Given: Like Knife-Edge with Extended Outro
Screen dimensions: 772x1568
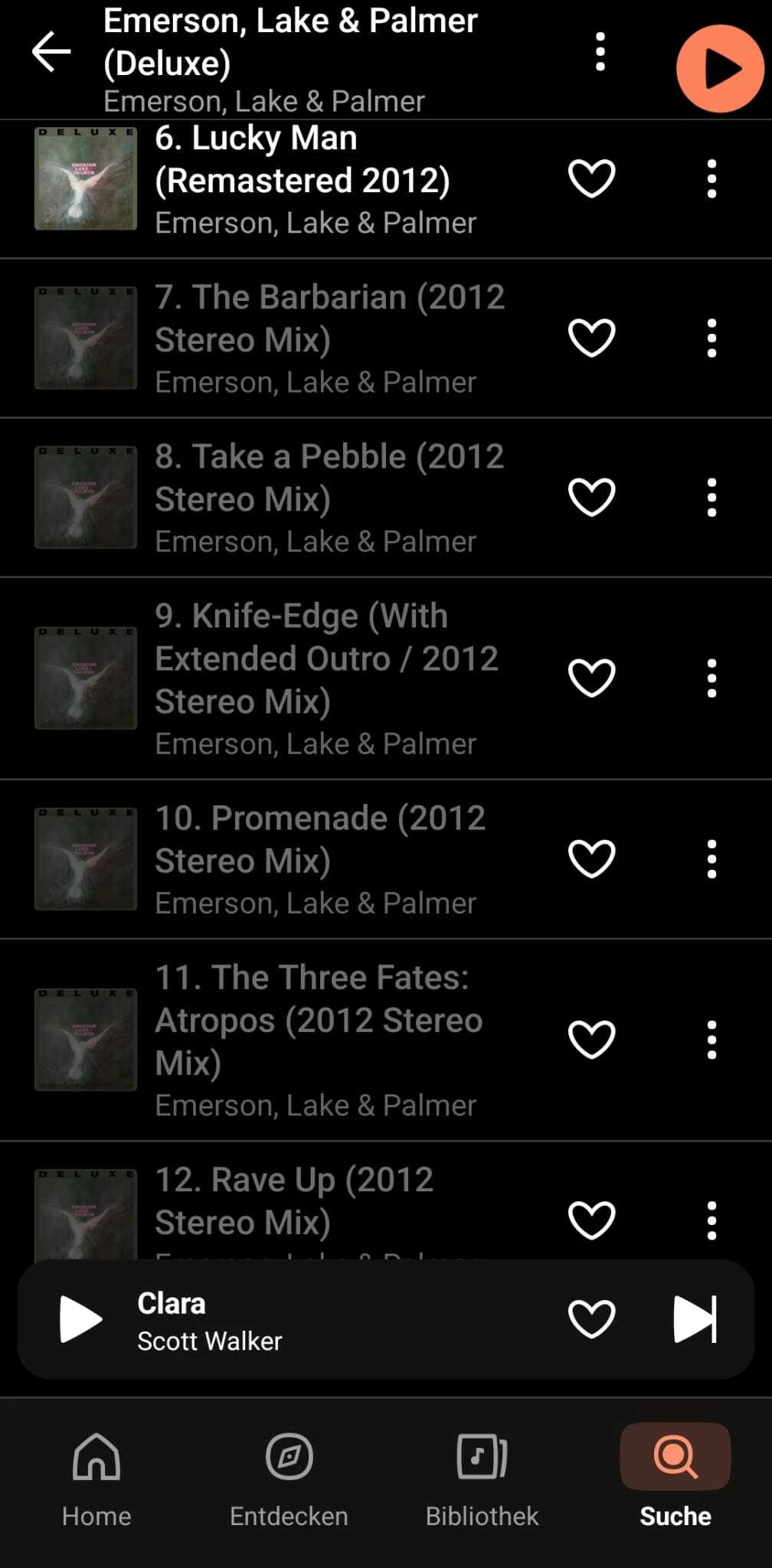Looking at the screenshot, I should coord(591,678).
